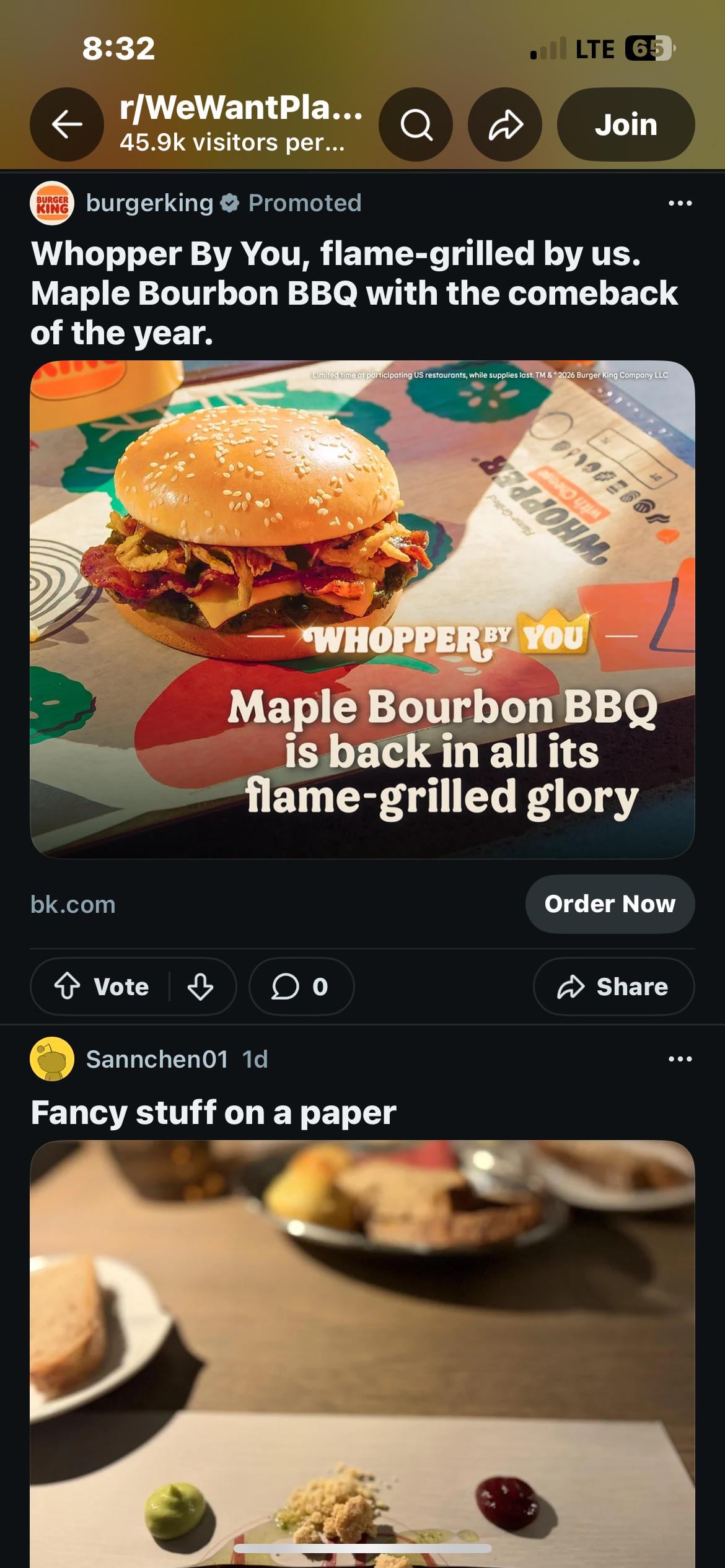Share this subreddit from the header
The image size is (725, 1568).
coord(505,124)
